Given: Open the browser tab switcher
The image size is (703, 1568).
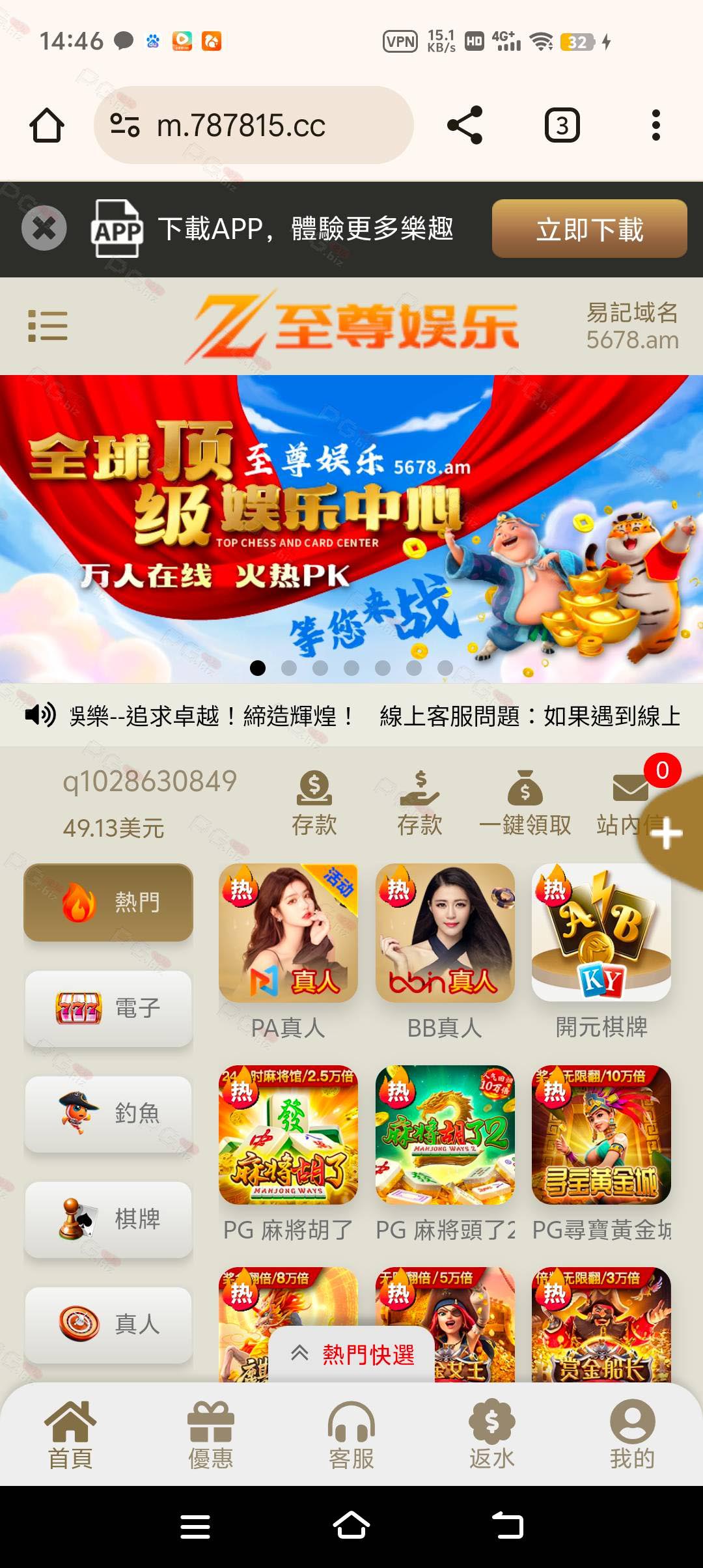Looking at the screenshot, I should [562, 125].
